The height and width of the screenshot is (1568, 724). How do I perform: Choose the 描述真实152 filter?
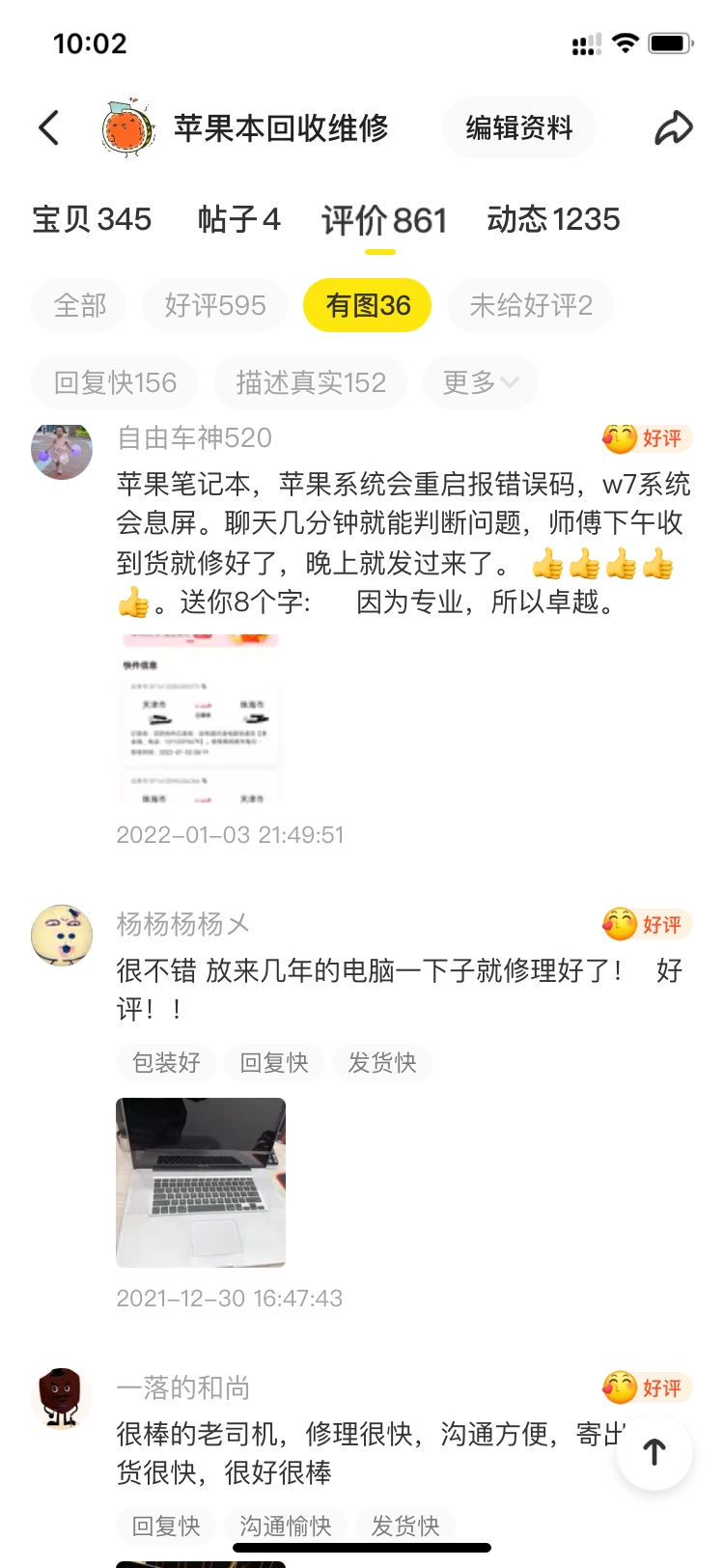pos(311,382)
